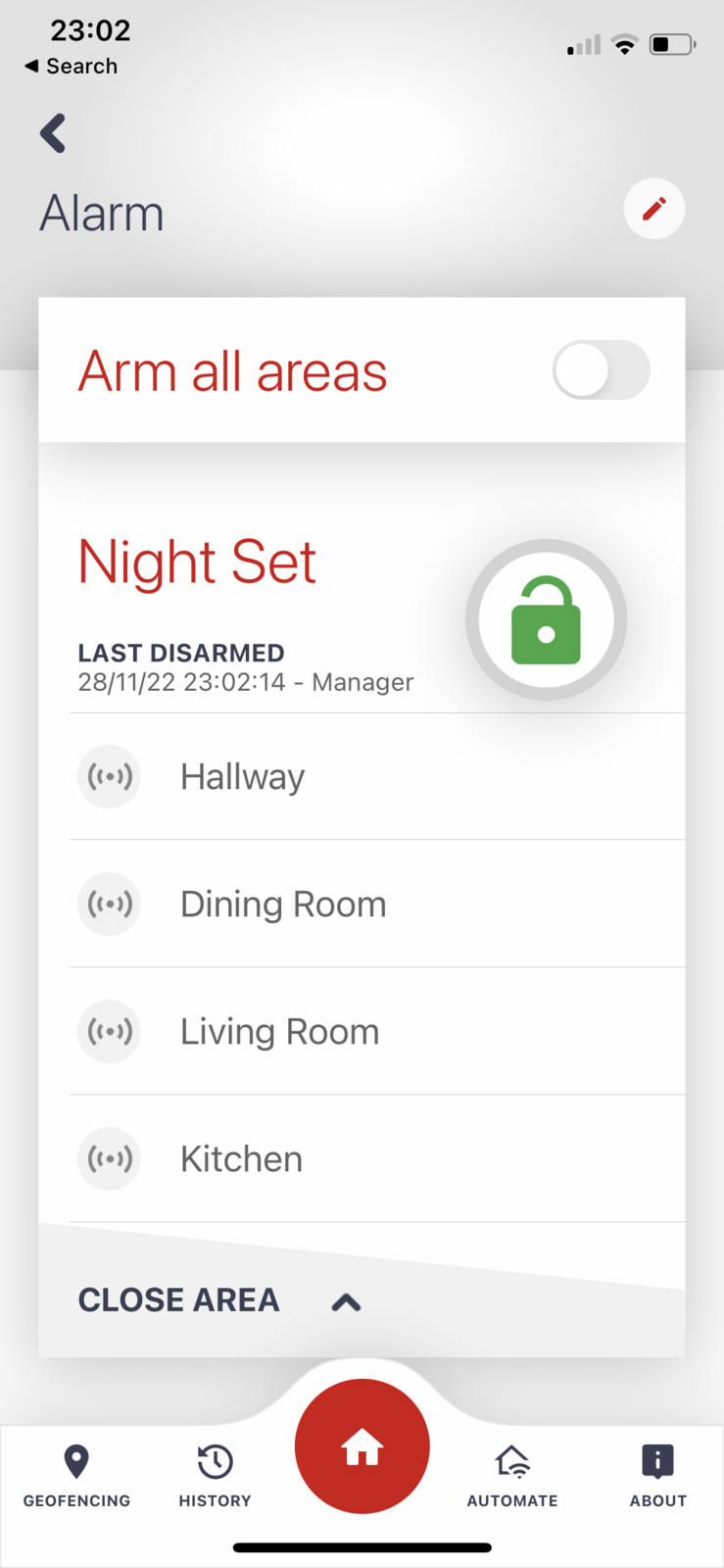Switch to the Automate tab
The height and width of the screenshot is (1568, 724).
(511, 1475)
